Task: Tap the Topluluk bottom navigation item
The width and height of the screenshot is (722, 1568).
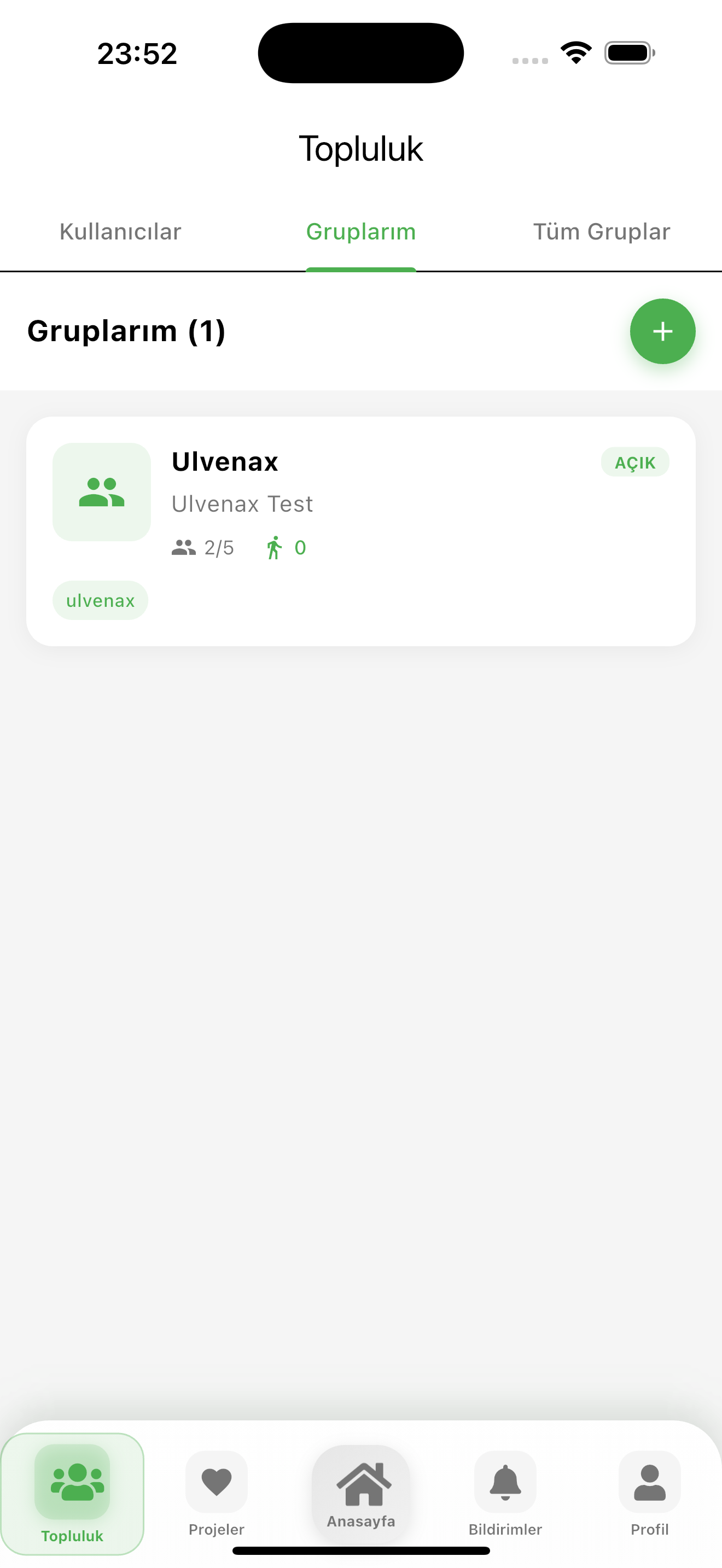Action: 72,1493
